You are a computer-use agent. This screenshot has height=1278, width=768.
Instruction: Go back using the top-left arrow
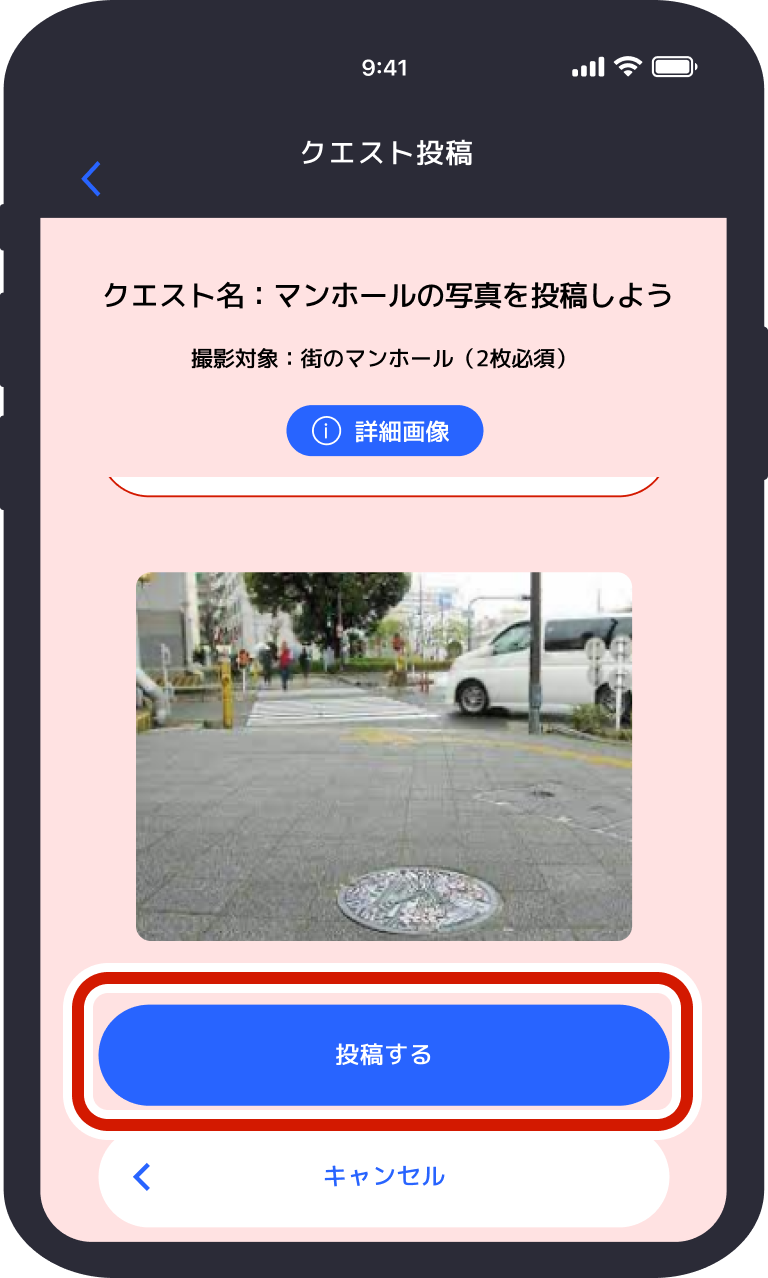(x=91, y=178)
